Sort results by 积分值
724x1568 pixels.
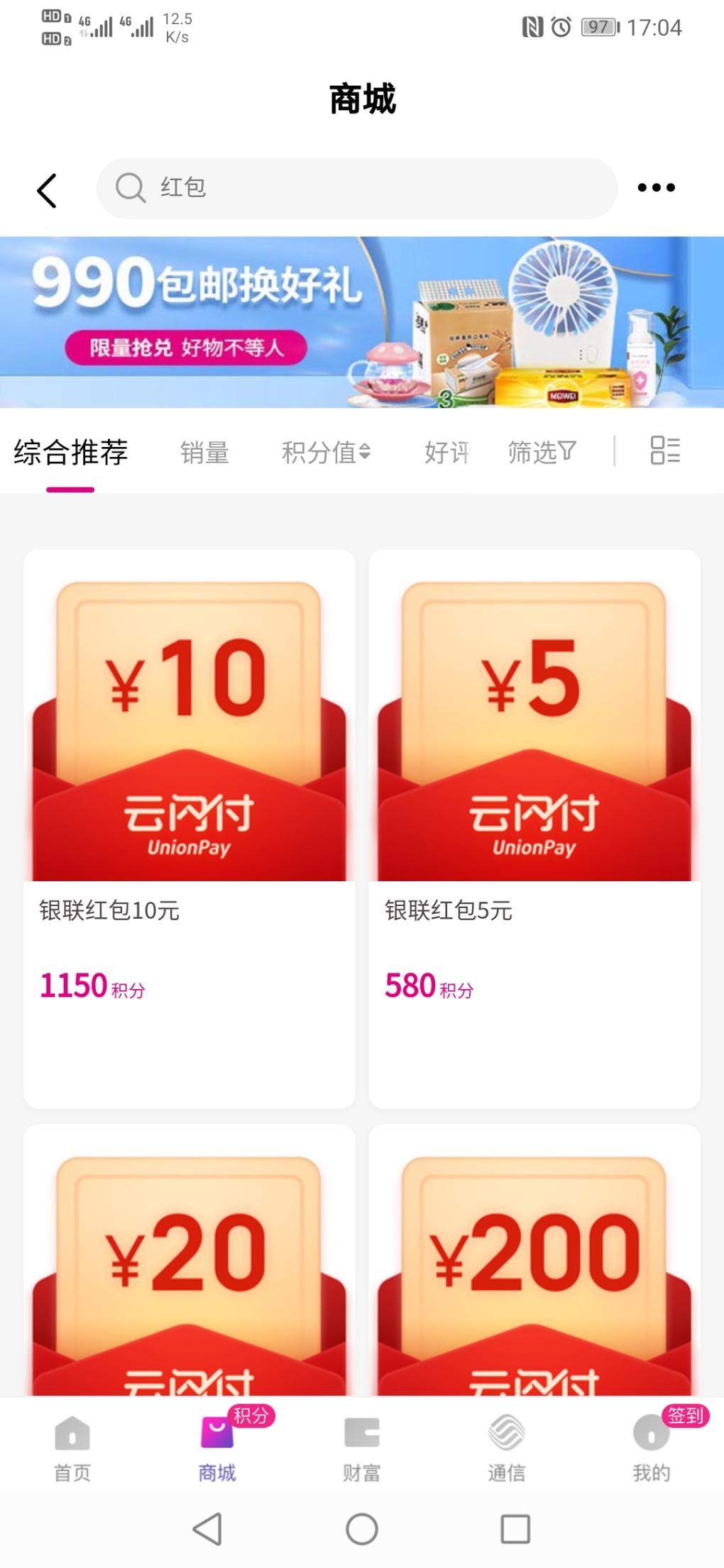click(326, 453)
